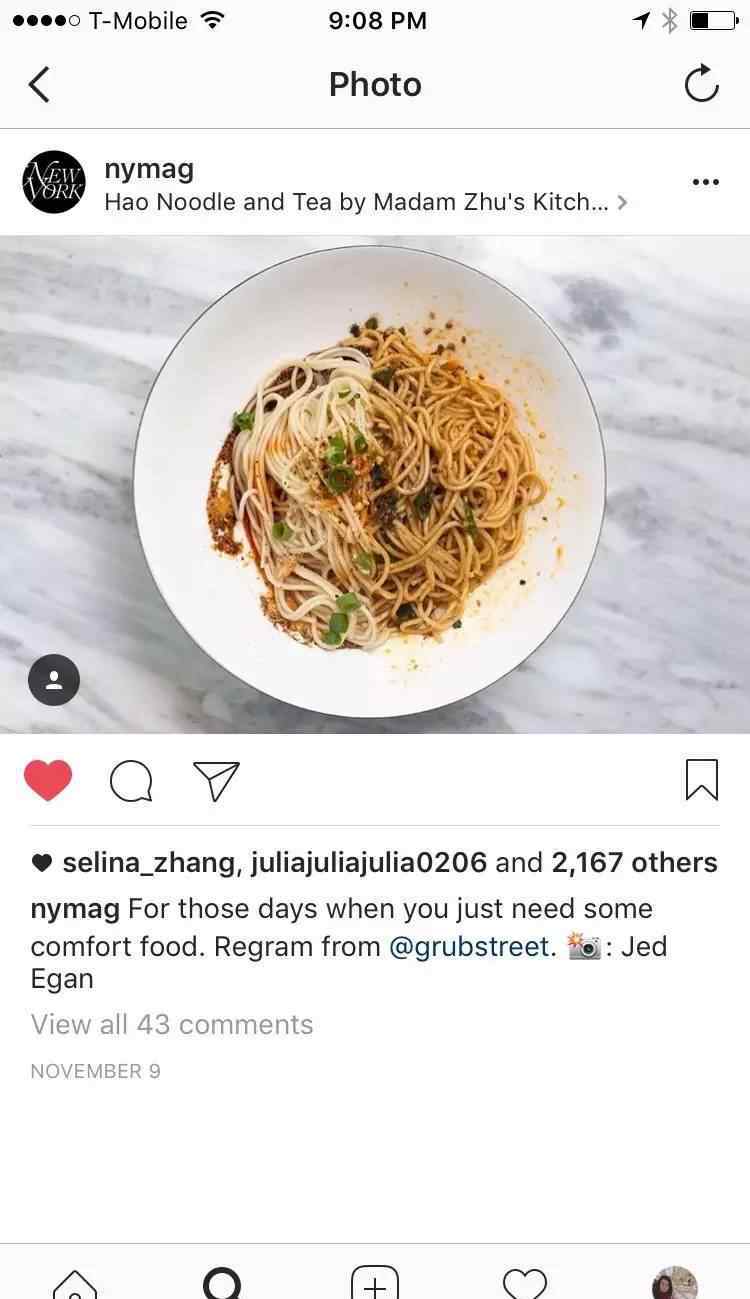Viewport: 750px width, 1299px height.
Task: Refresh the photo page
Action: [702, 83]
